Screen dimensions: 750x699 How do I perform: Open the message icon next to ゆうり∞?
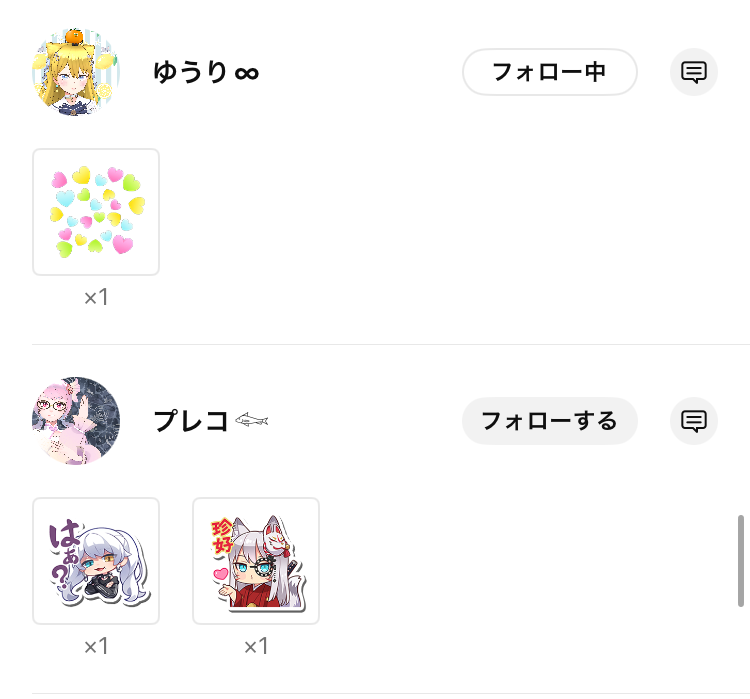pos(694,72)
